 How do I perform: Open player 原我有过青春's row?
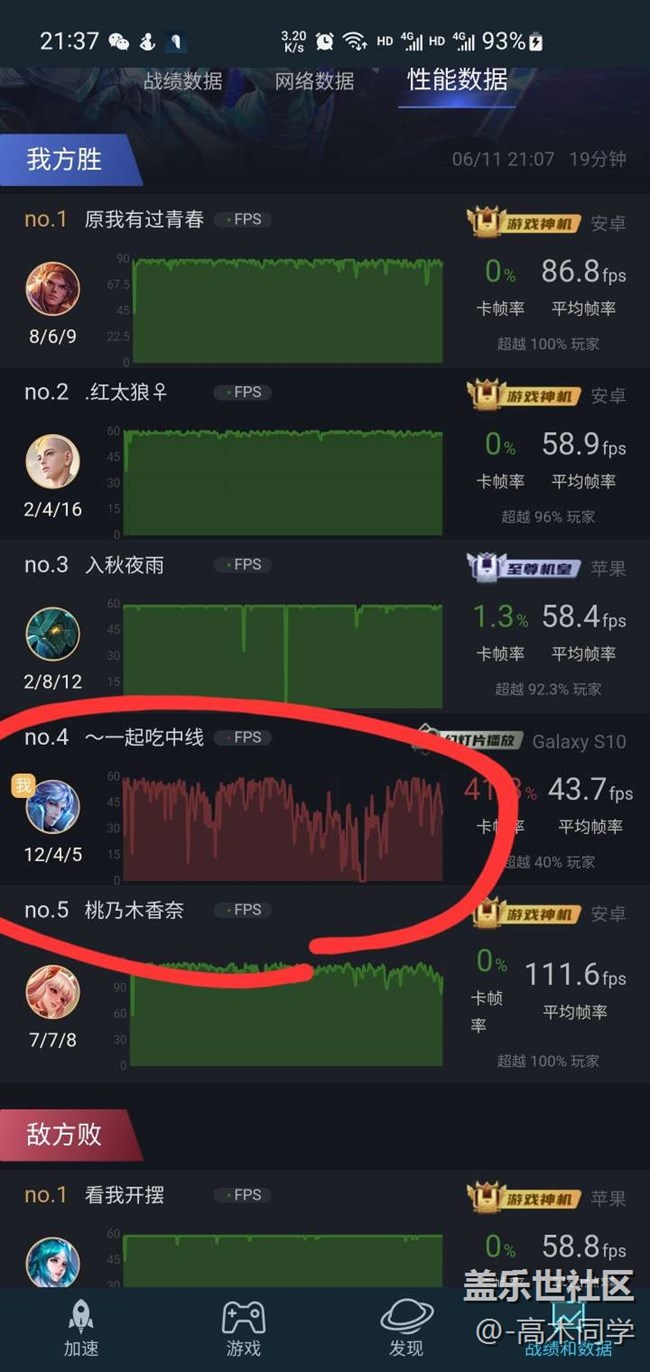click(144, 219)
